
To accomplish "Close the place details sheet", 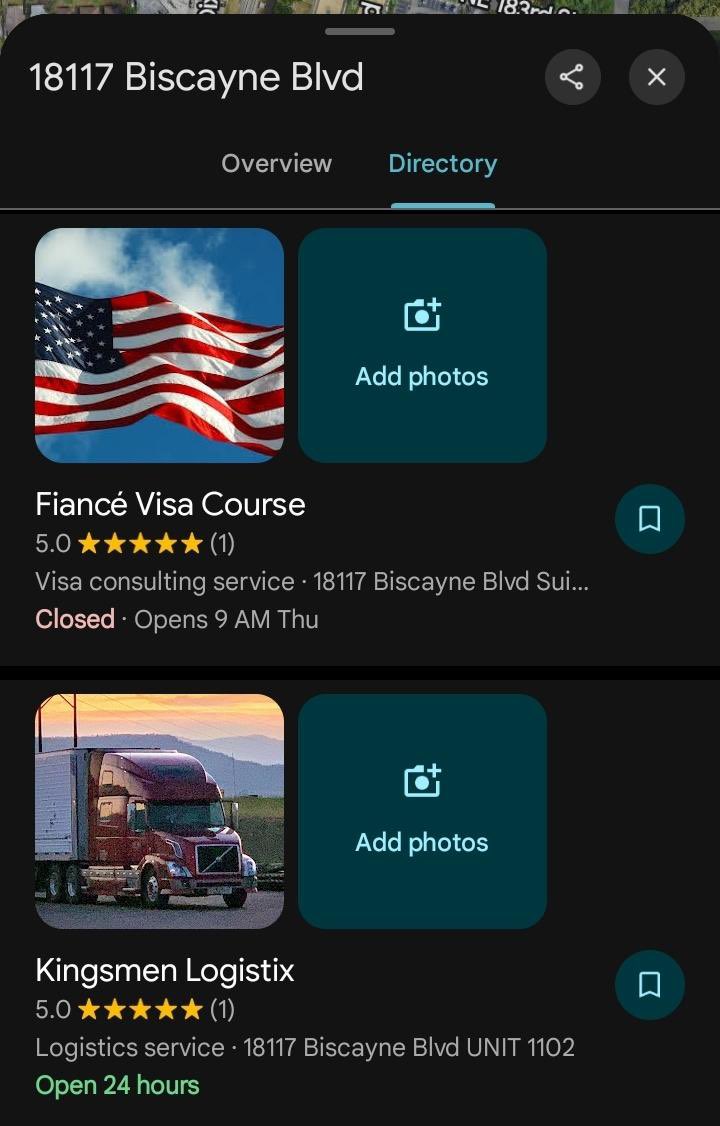I will (x=656, y=77).
